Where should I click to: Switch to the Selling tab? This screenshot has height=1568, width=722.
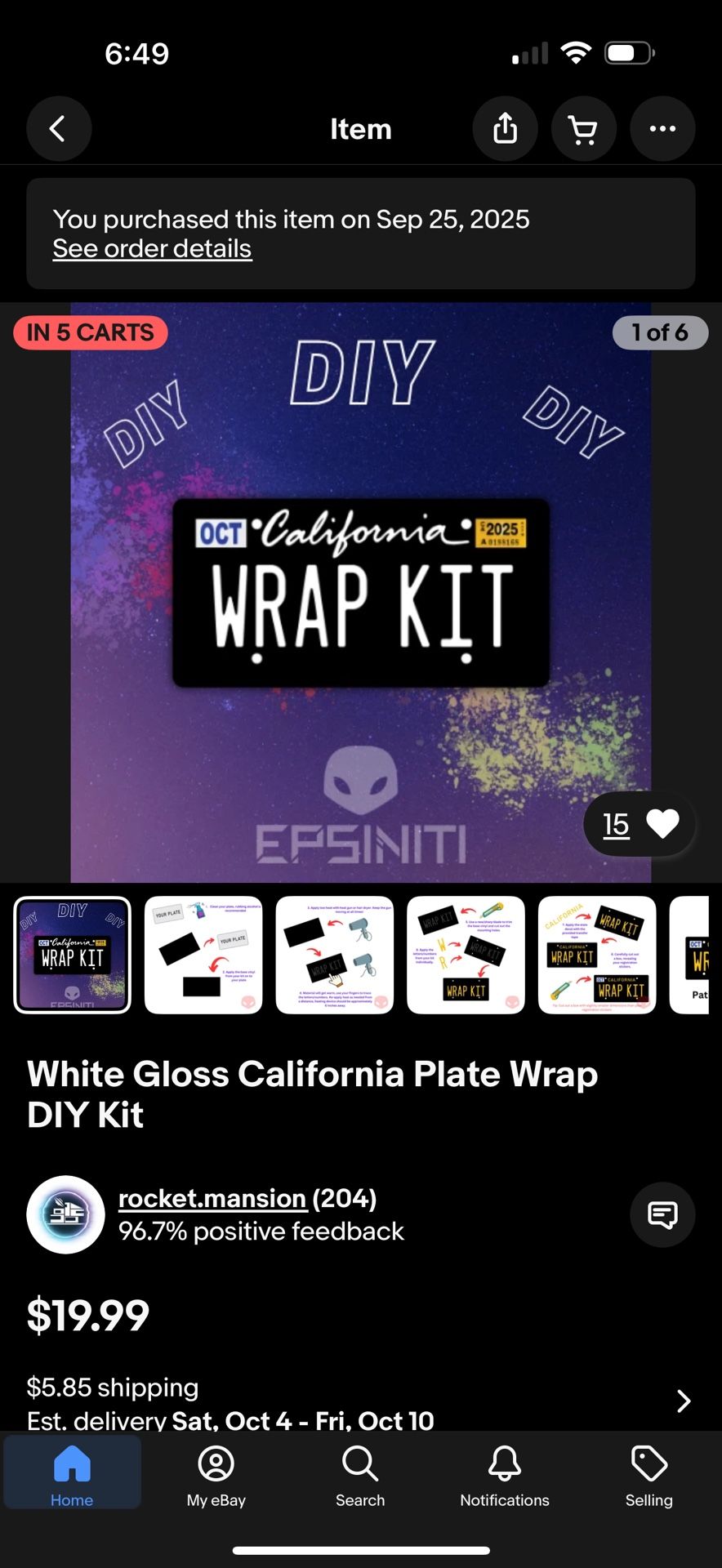point(648,1475)
